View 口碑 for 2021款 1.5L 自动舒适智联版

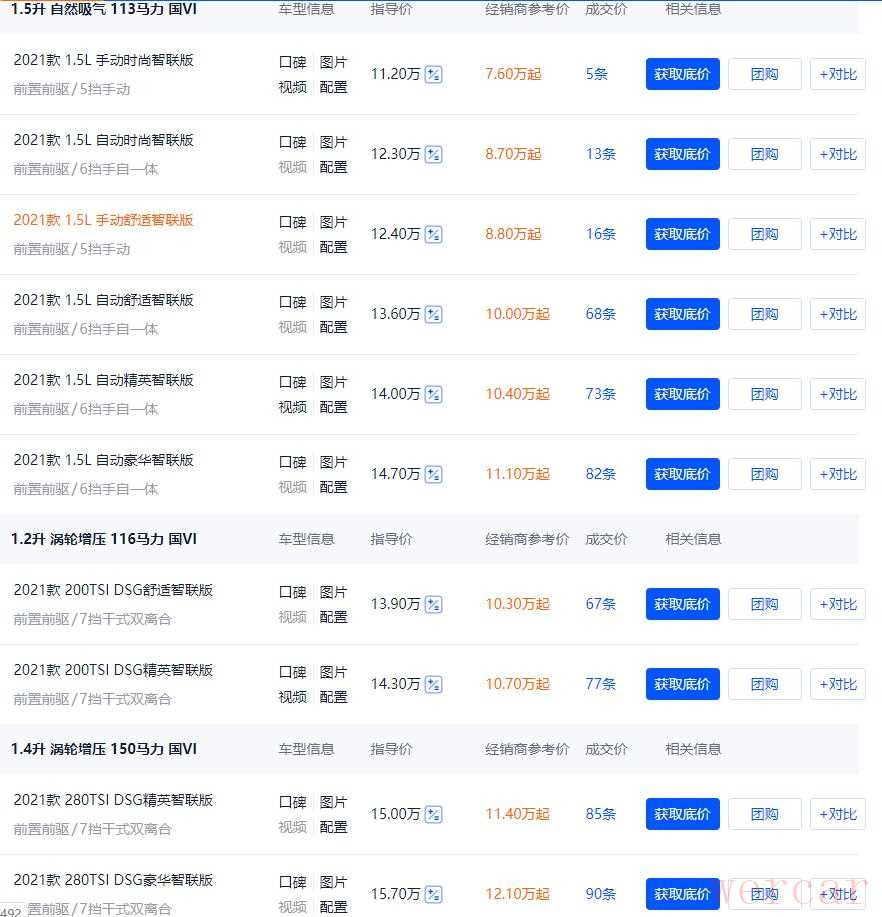292,302
